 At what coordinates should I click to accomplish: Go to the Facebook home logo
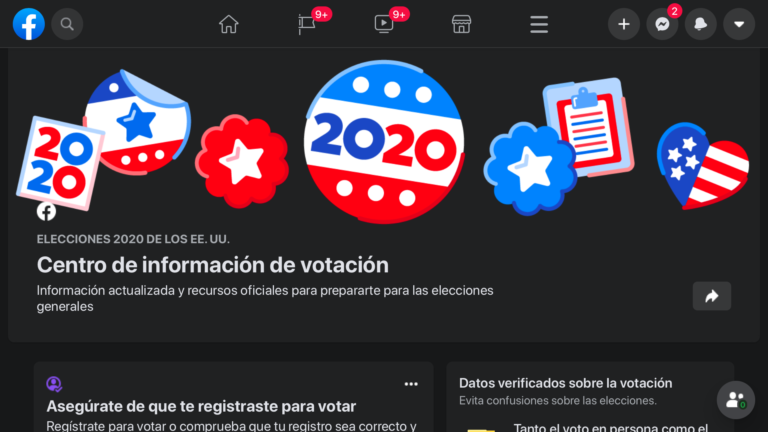(x=29, y=24)
